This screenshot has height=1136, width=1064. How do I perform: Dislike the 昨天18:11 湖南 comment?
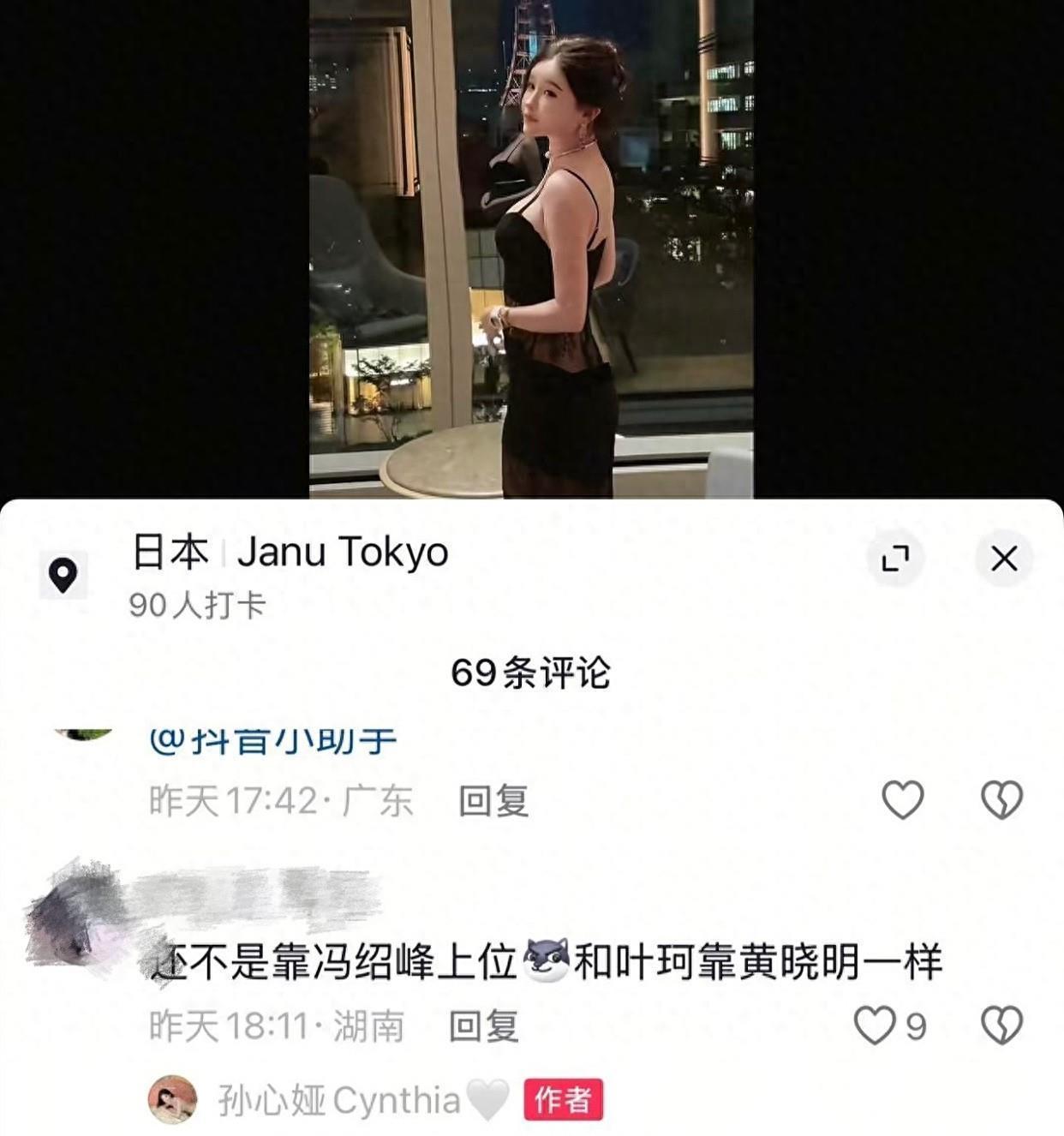[1001, 1025]
